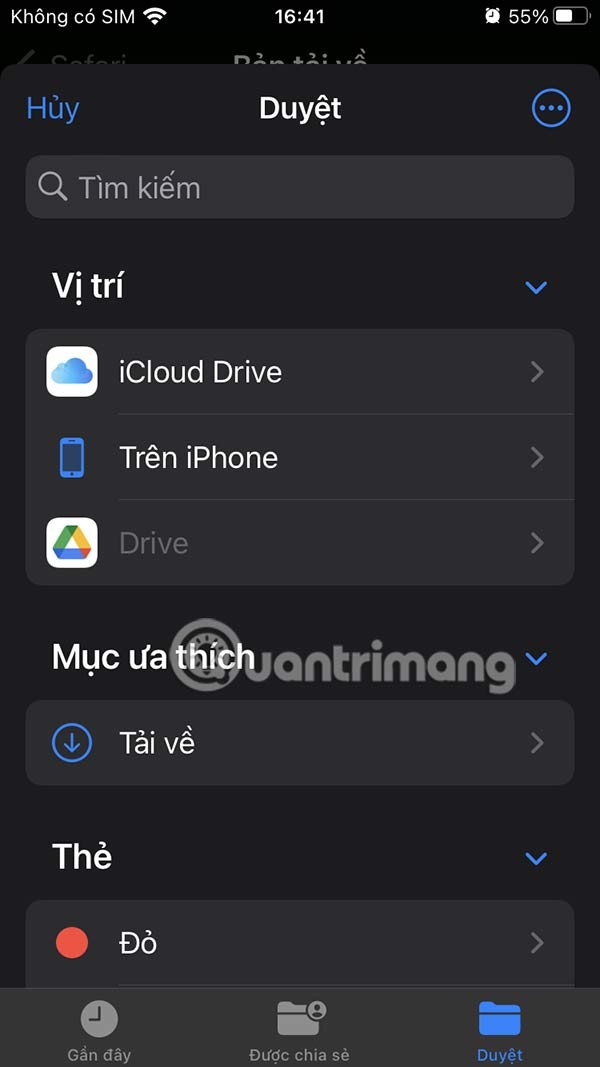Image resolution: width=600 pixels, height=1067 pixels.
Task: Select the Duyệt tab
Action: [x=500, y=1030]
